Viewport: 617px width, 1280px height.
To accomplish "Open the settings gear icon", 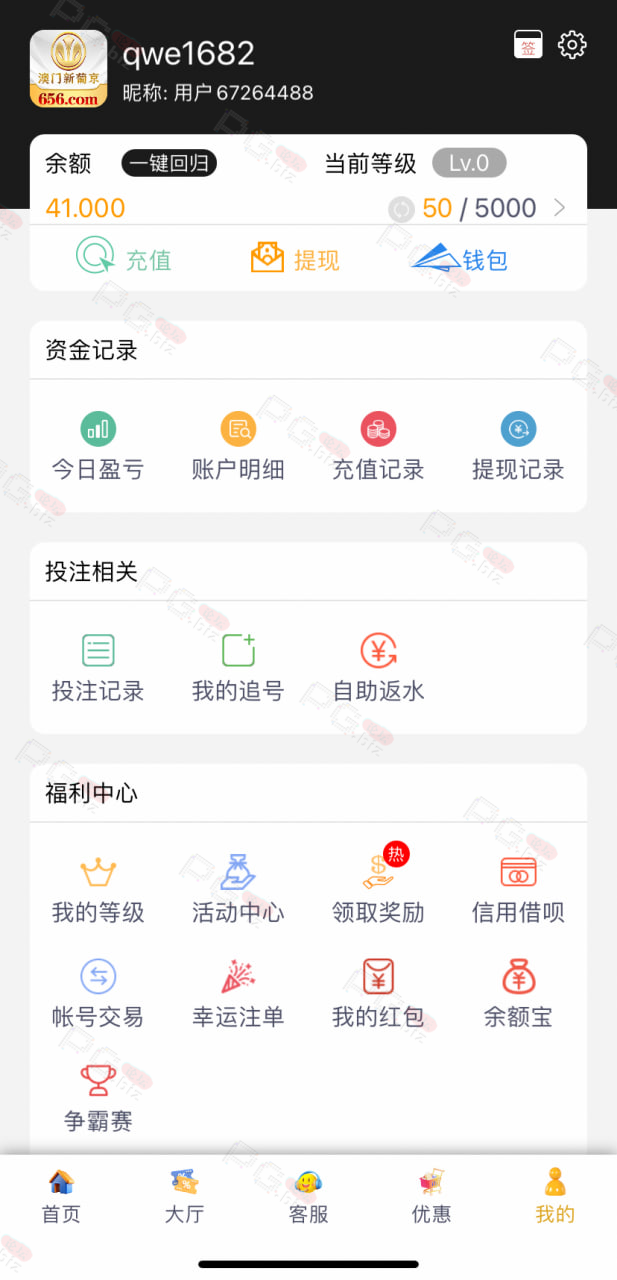I will 572,45.
